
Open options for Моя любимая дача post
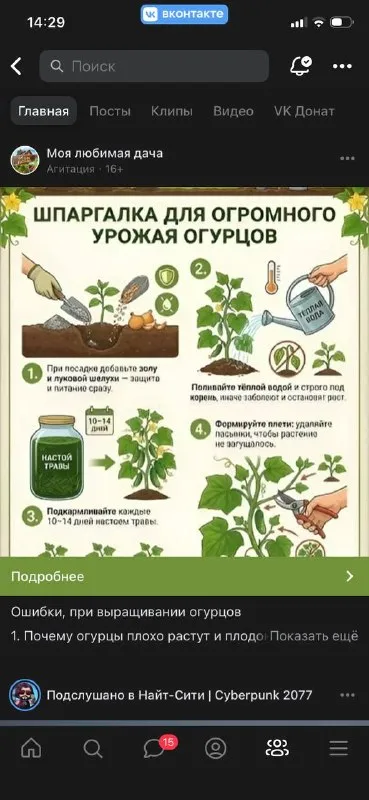pyautogui.click(x=347, y=159)
